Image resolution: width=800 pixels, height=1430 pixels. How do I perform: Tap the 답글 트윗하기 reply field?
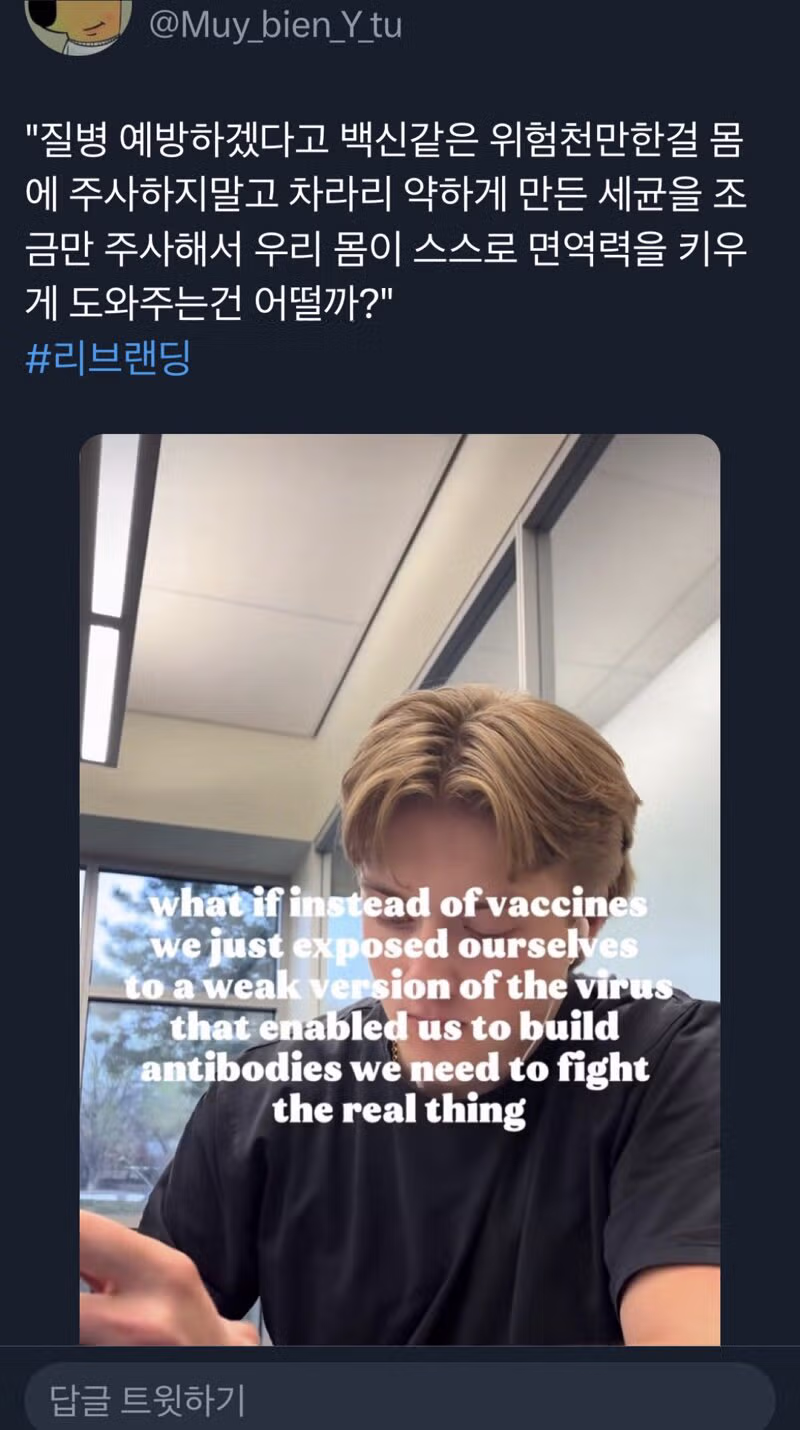pos(400,1399)
